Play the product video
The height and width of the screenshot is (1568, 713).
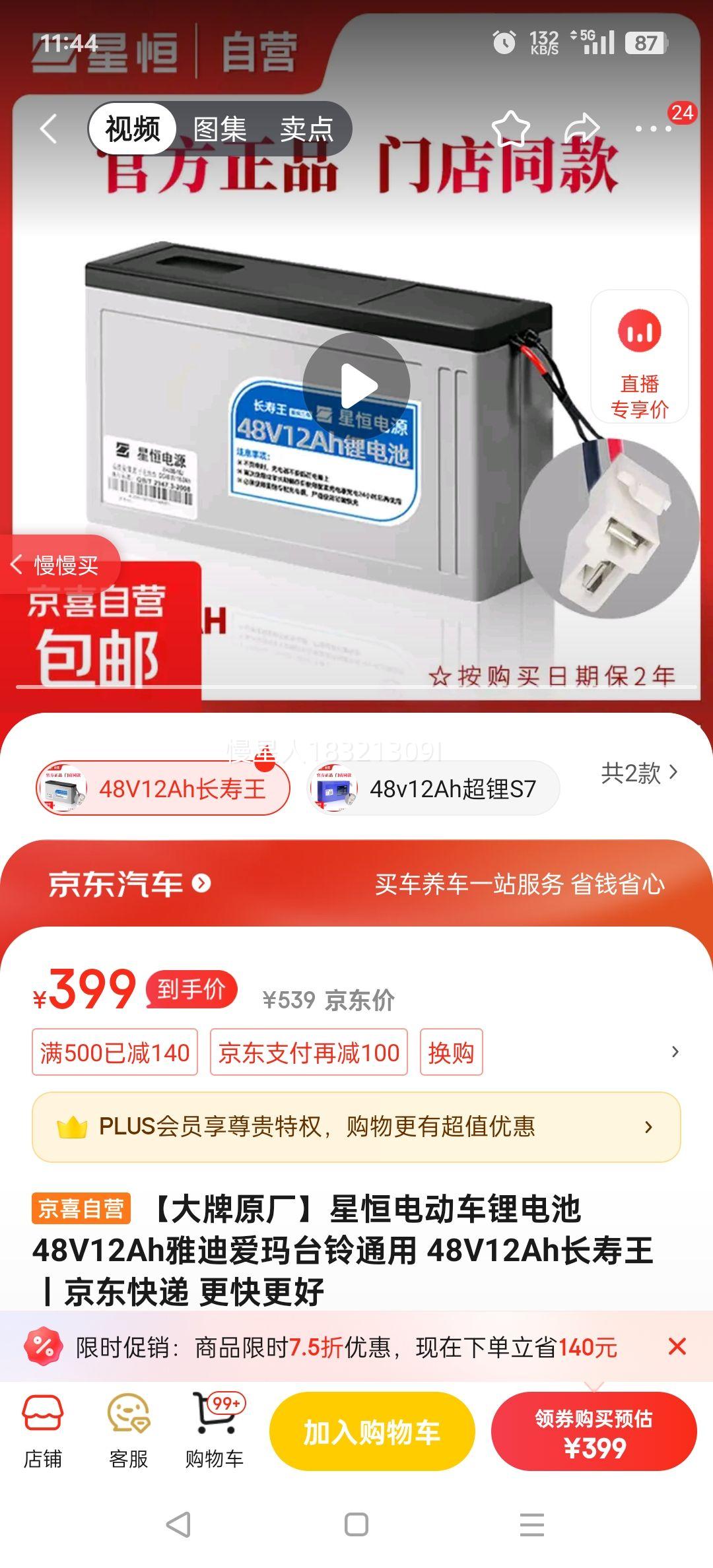coord(356,385)
